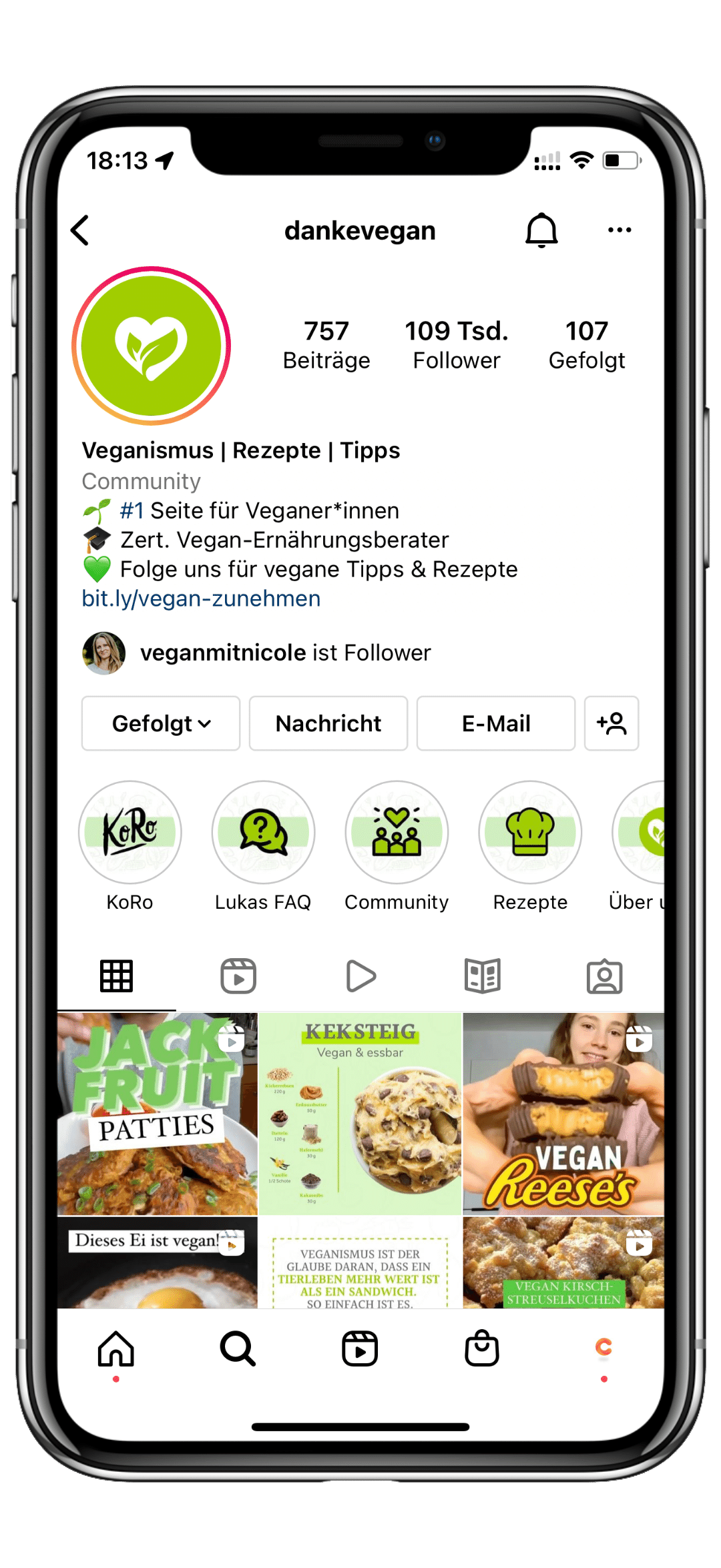Open the Jackfruit Patties post

[158, 1113]
